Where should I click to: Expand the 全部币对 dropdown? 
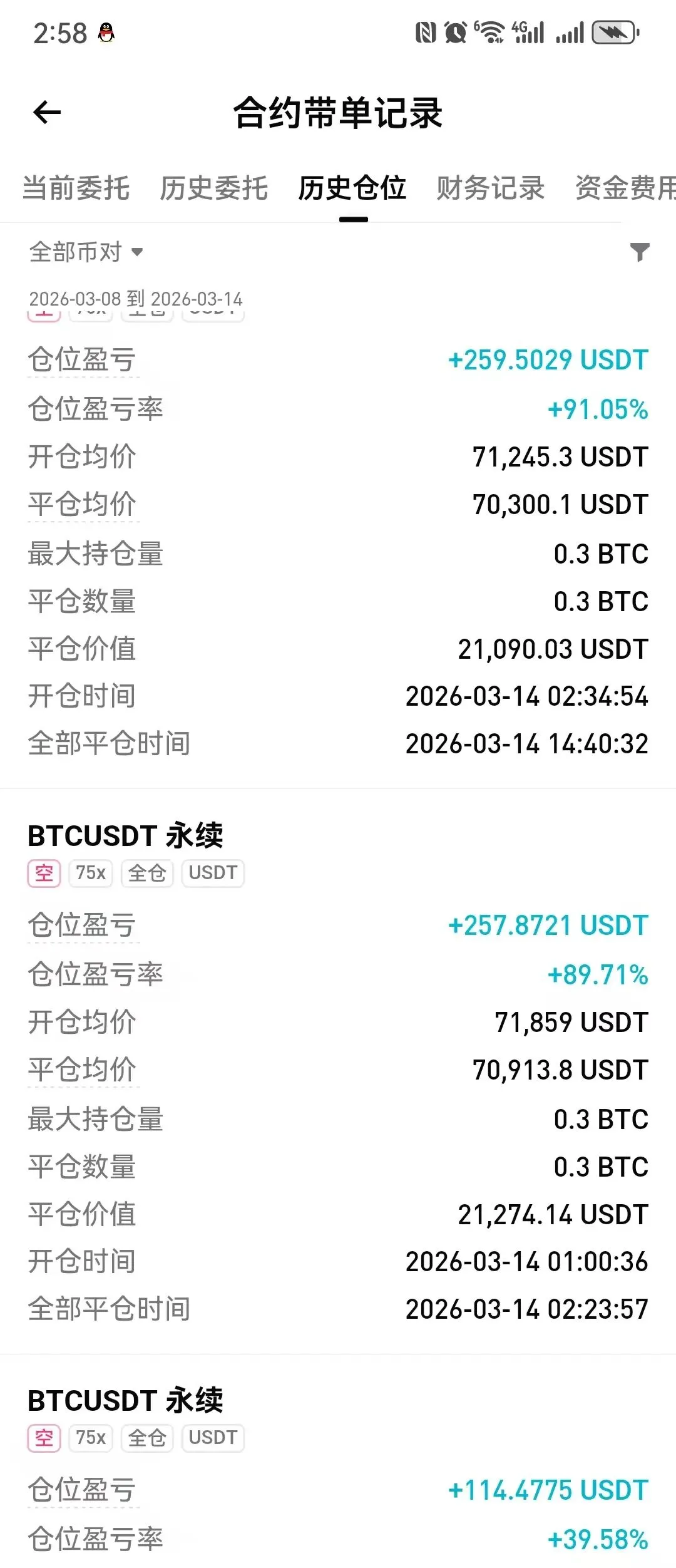tap(86, 252)
